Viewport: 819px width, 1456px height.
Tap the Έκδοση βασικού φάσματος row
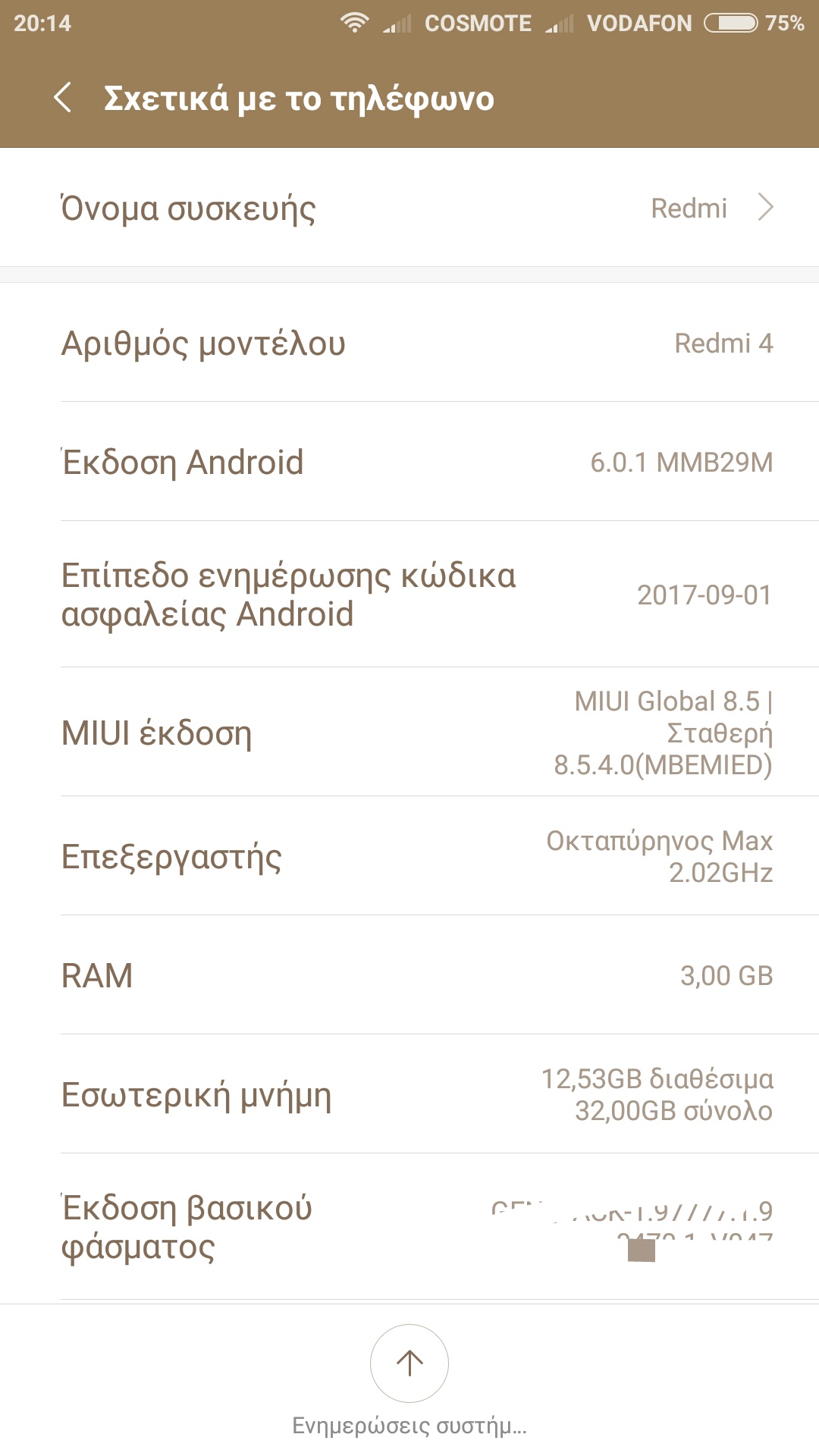[409, 1227]
